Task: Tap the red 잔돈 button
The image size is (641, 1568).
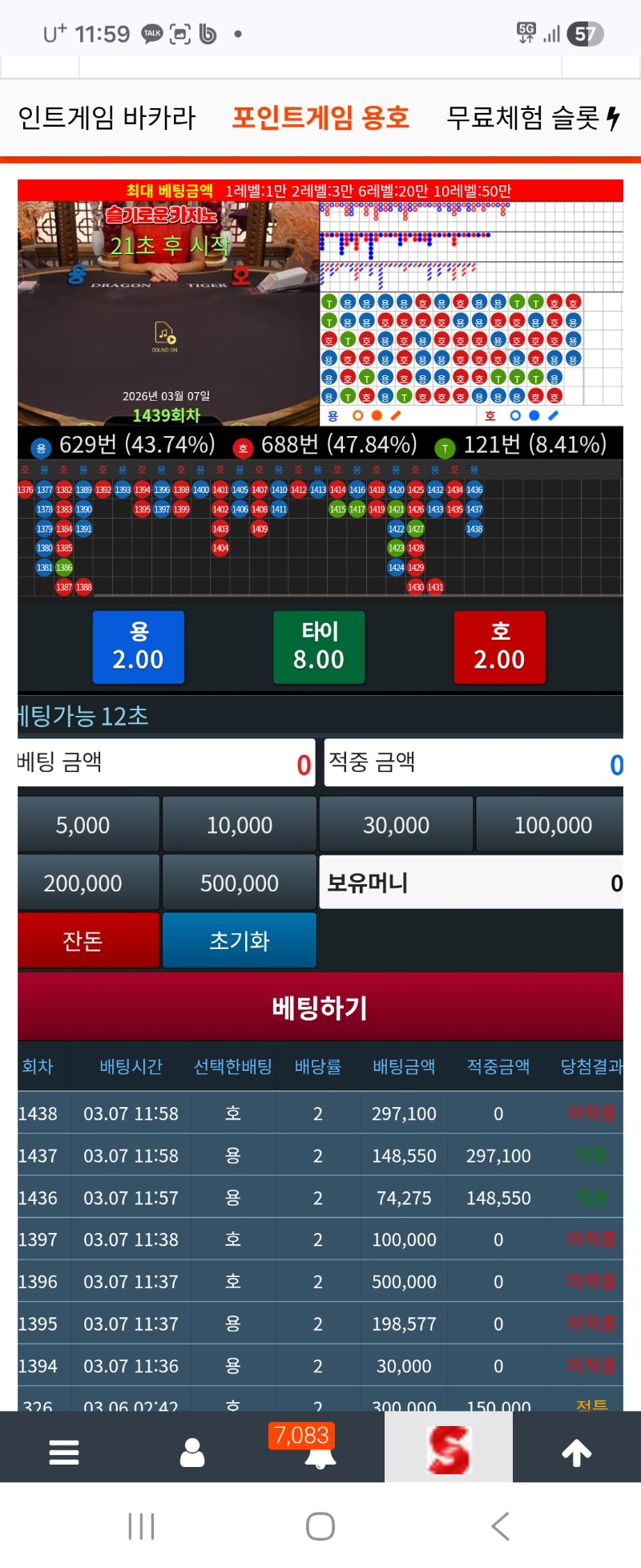Action: 83,940
